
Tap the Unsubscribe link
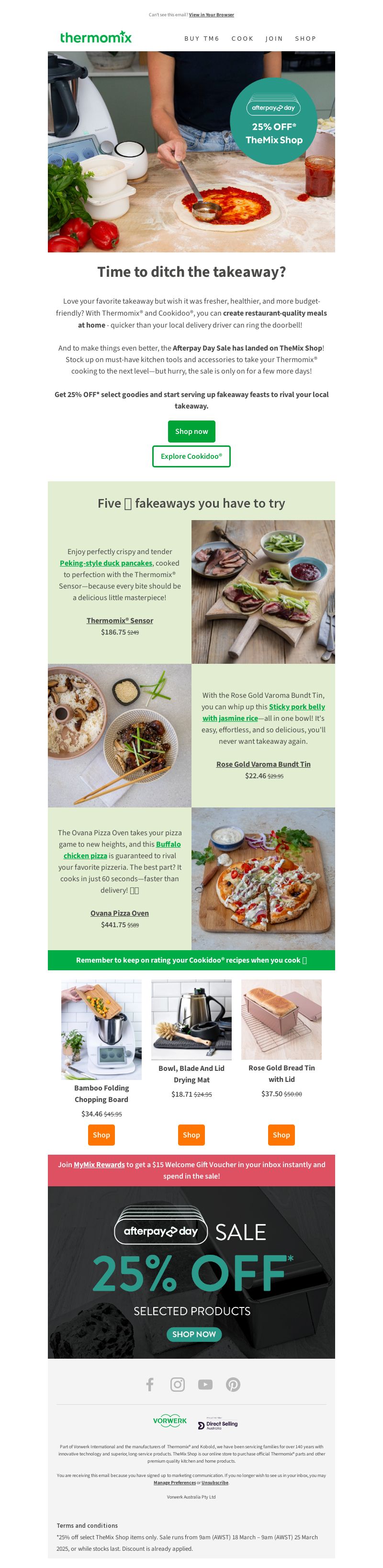[x=214, y=1483]
